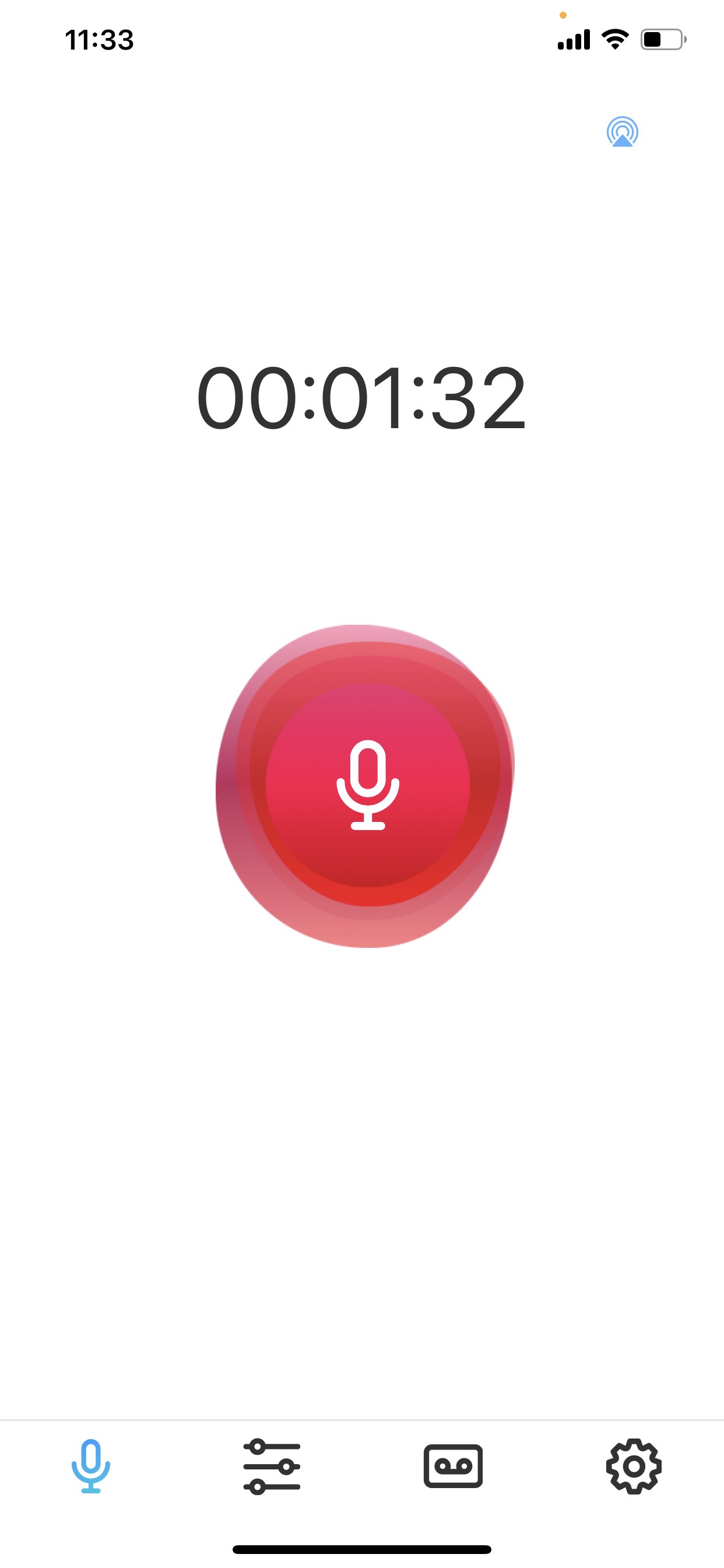The image size is (724, 1568).
Task: Open the equalizer sliders tab
Action: pyautogui.click(x=271, y=1466)
